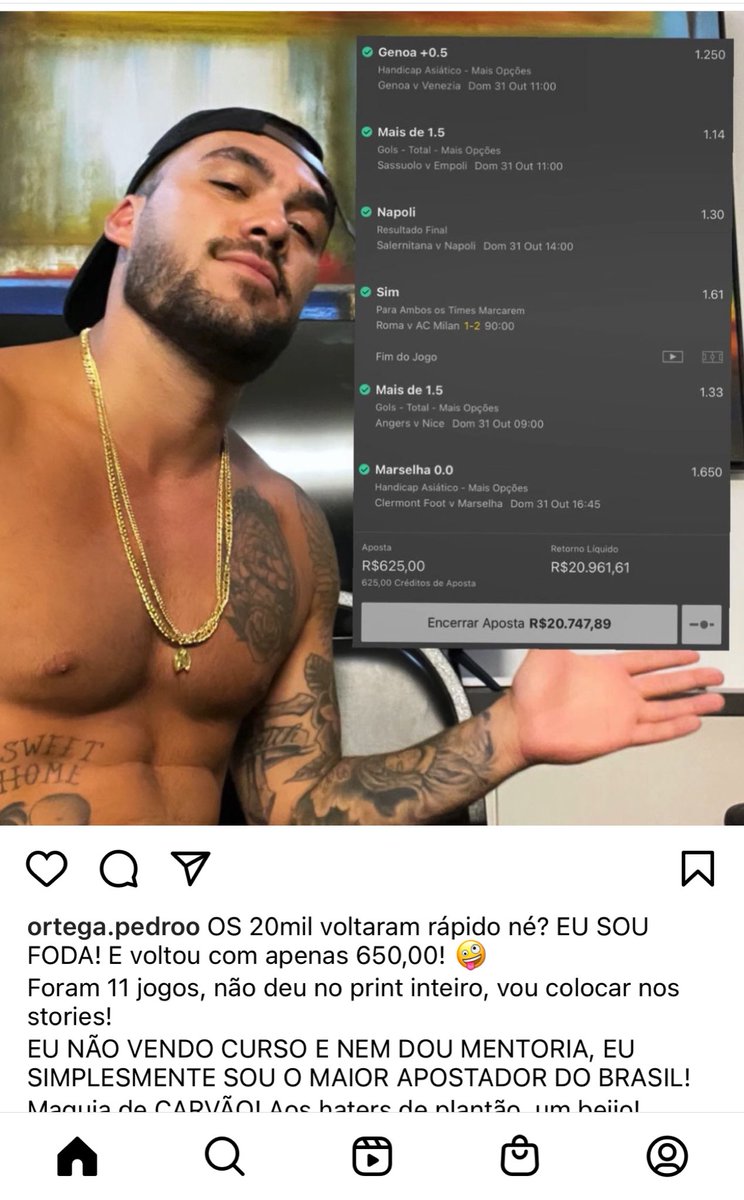Share this post via direct message
744x1200 pixels.
pos(190,867)
